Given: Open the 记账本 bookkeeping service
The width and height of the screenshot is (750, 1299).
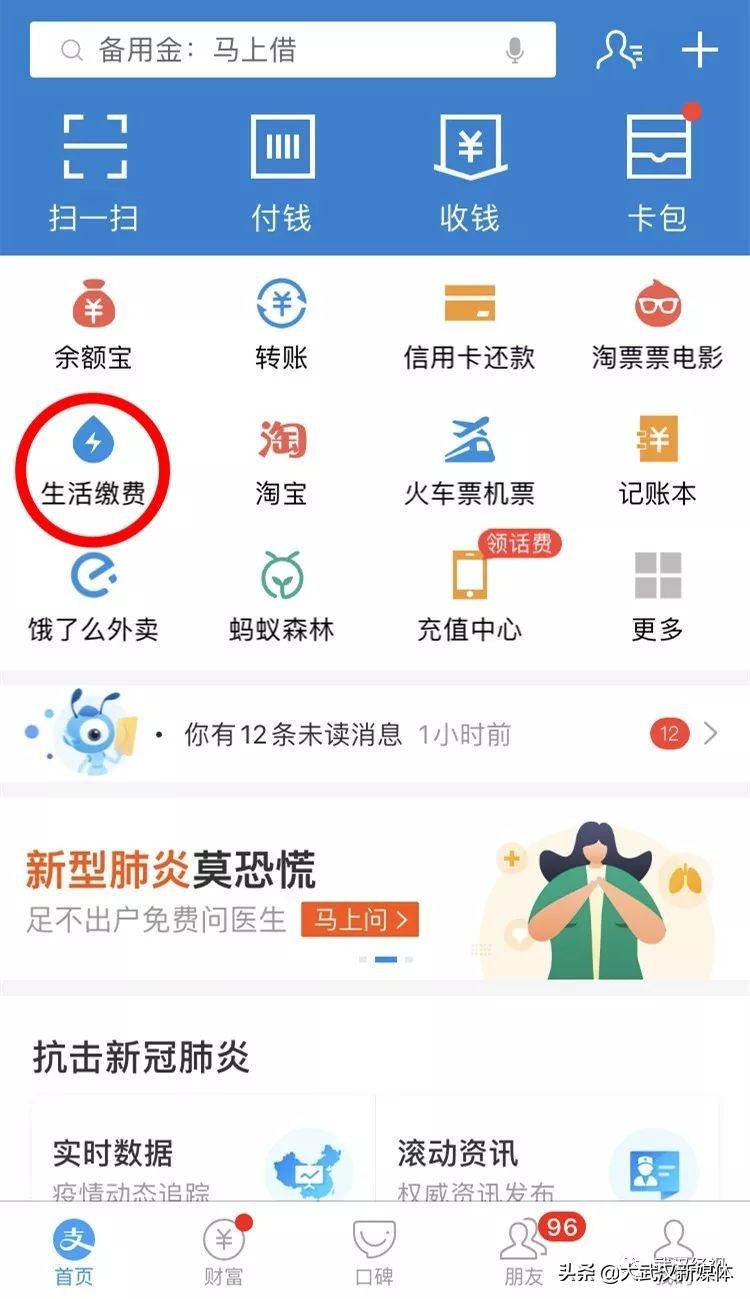Looking at the screenshot, I should pos(657,465).
